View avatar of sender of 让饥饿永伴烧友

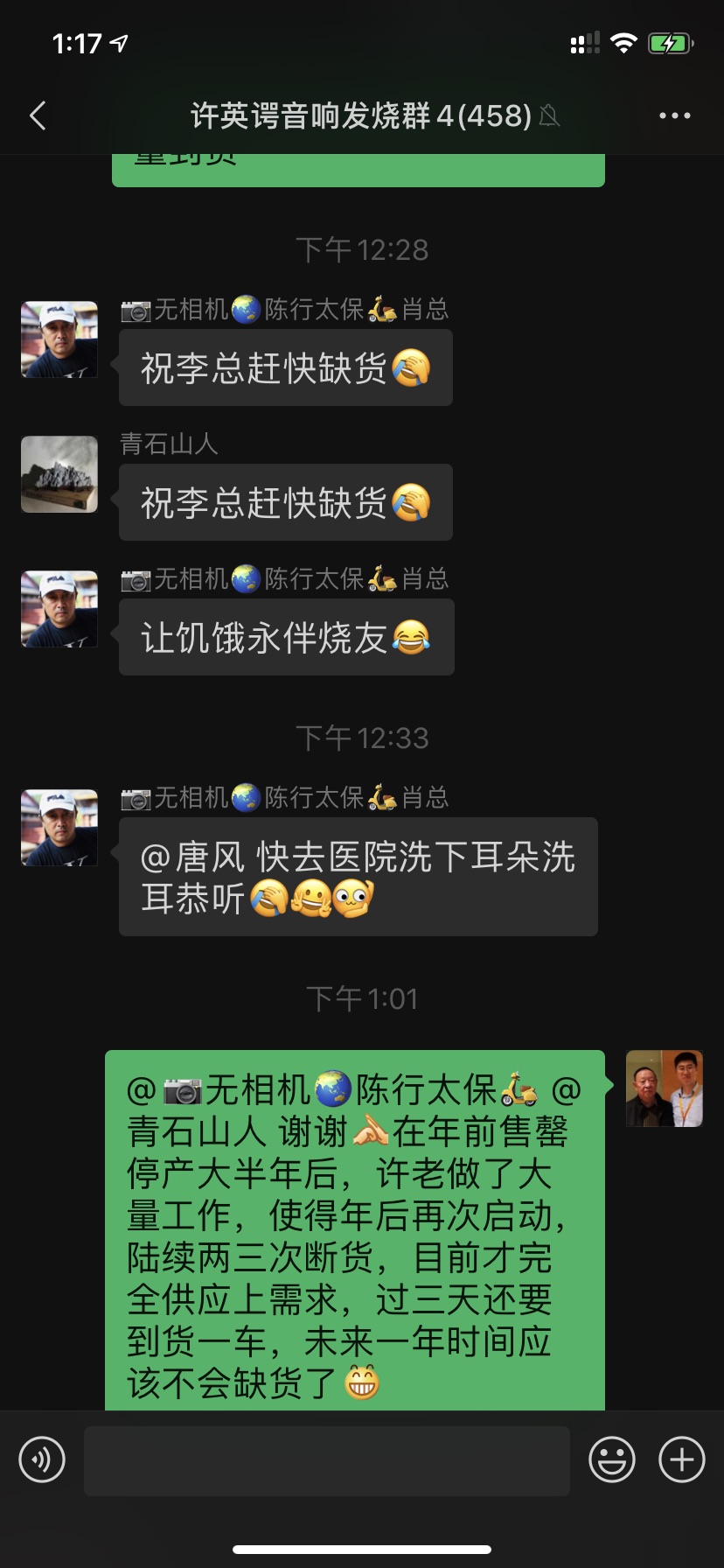point(59,609)
